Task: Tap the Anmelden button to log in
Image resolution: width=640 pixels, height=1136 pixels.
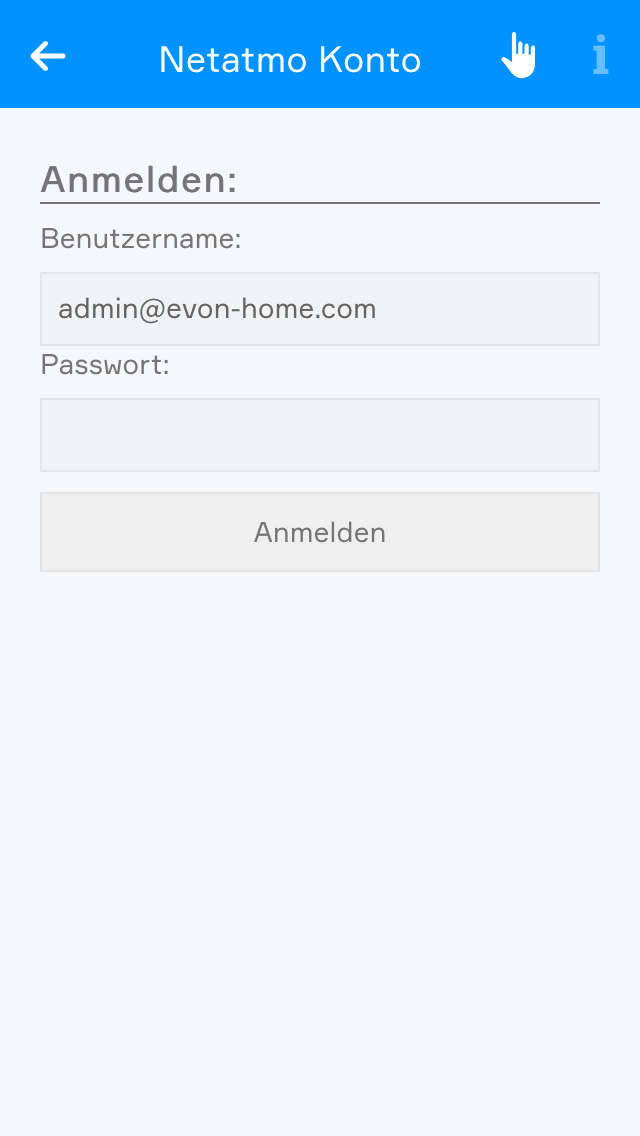Action: [320, 532]
